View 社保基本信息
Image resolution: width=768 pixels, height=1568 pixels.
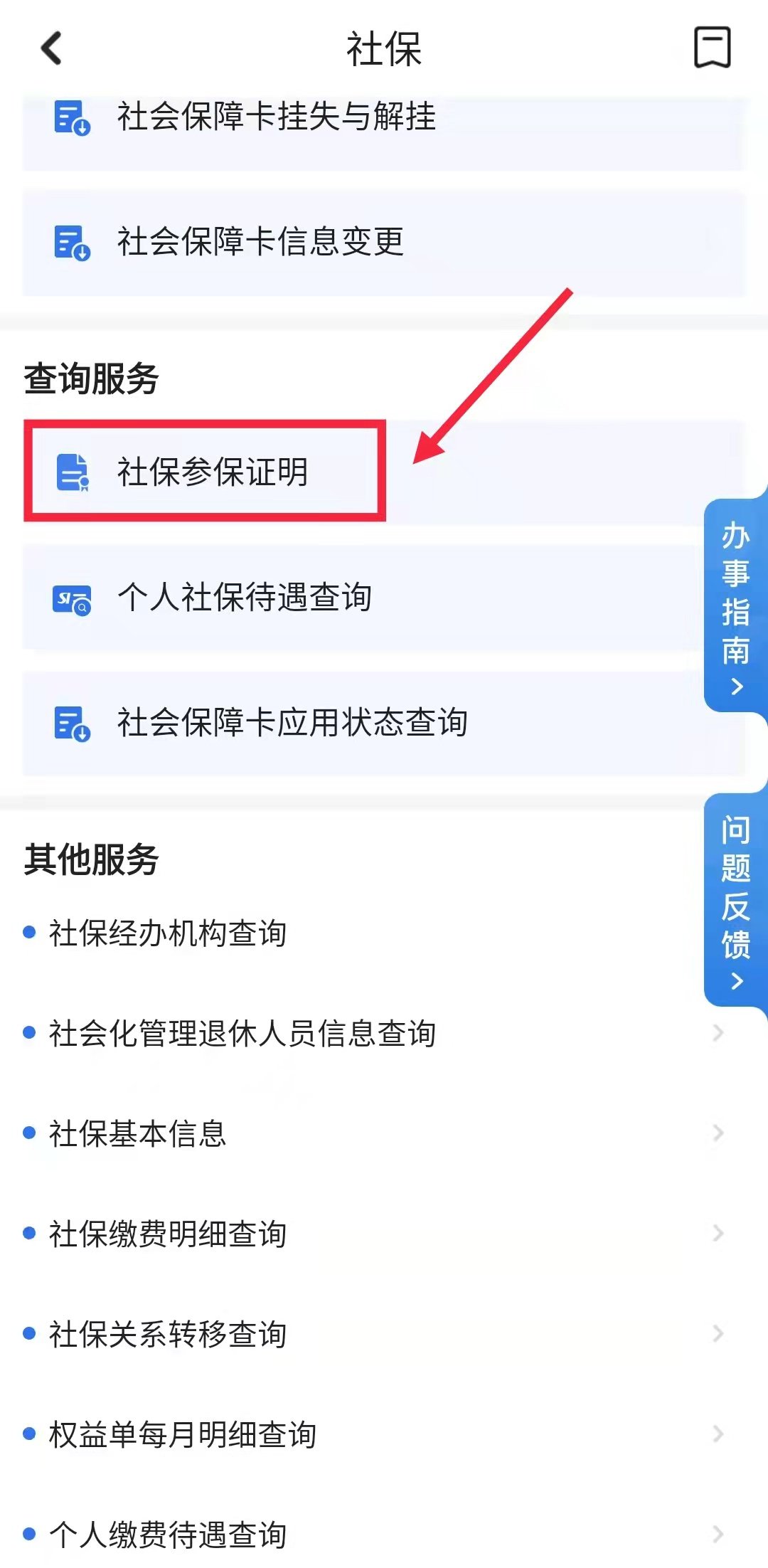(x=138, y=1134)
